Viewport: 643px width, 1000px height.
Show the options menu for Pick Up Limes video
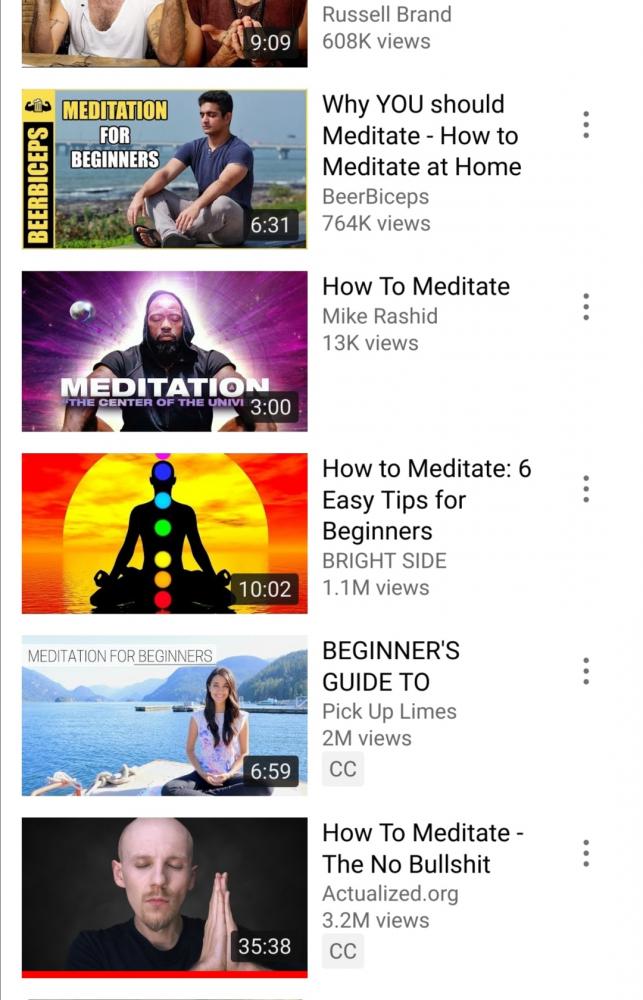point(586,671)
